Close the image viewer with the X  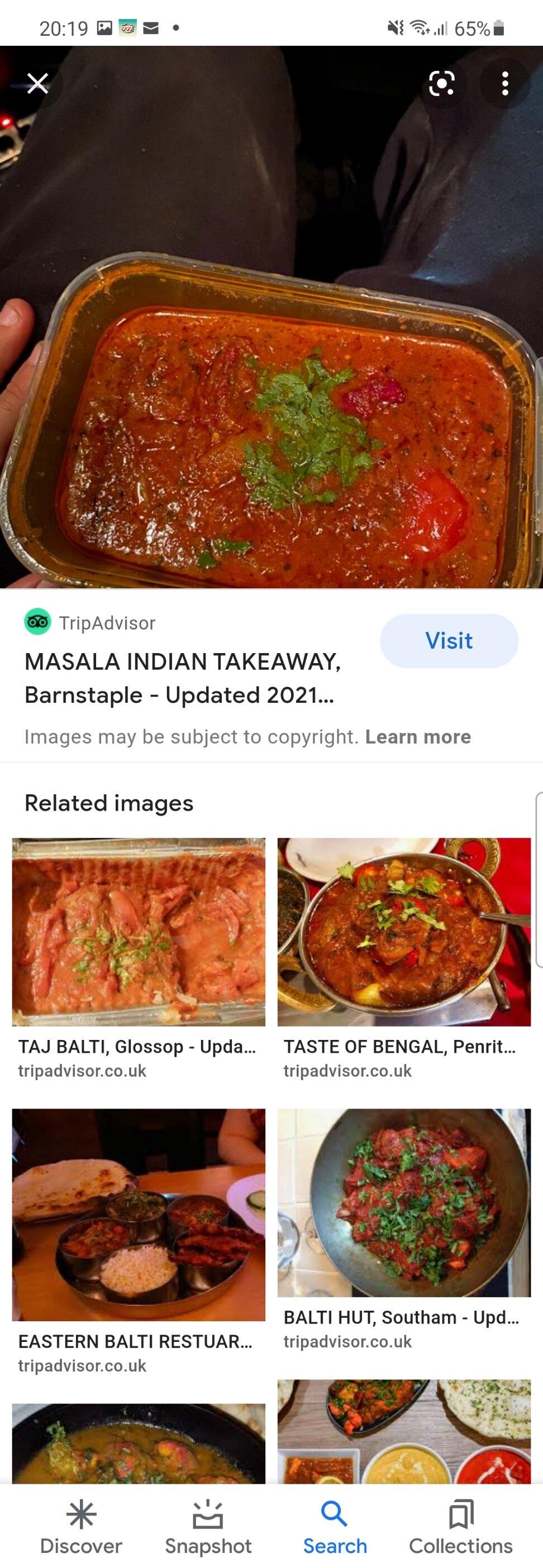(39, 83)
